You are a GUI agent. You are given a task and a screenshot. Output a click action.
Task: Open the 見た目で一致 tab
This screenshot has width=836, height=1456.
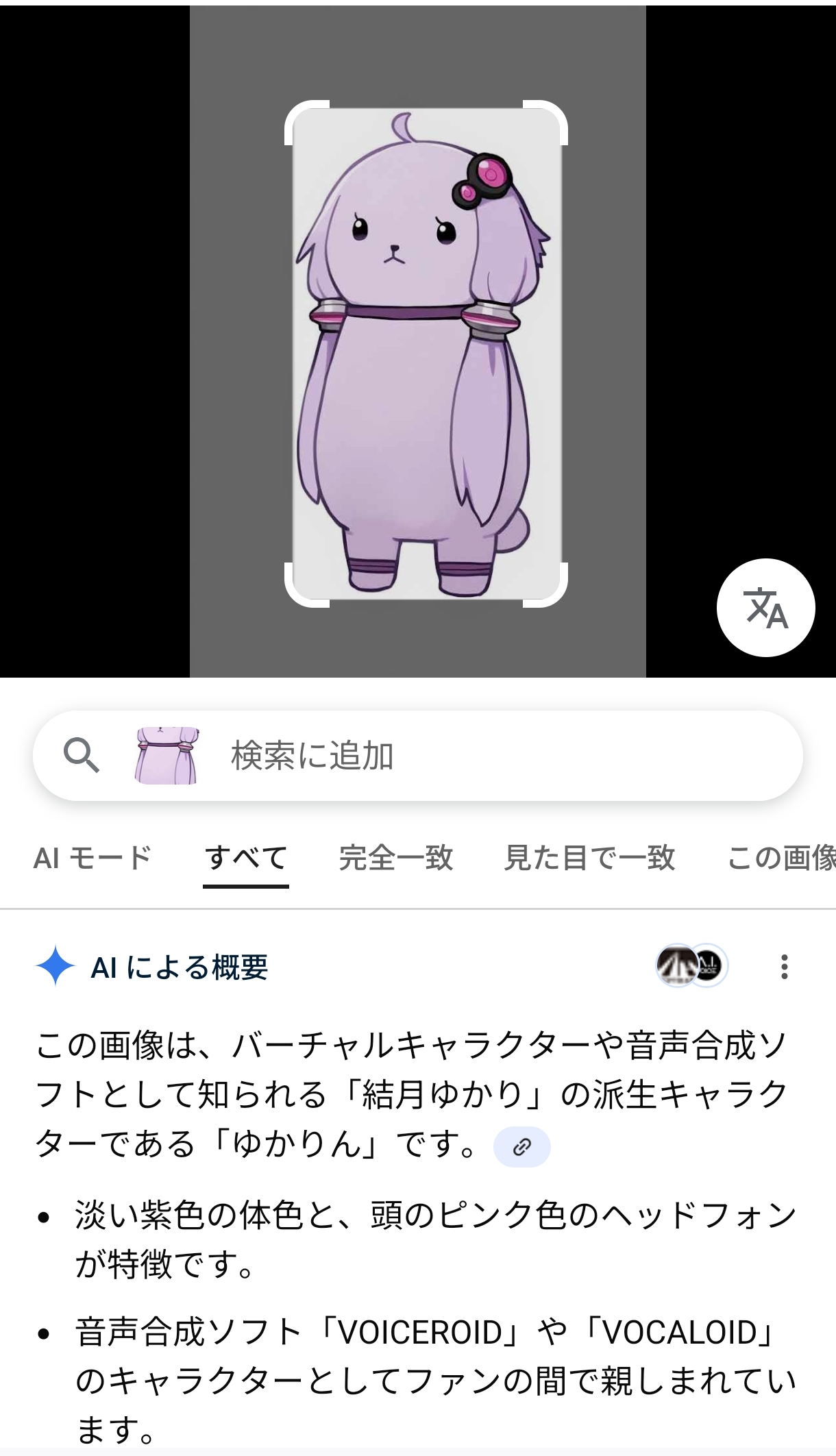click(x=589, y=858)
